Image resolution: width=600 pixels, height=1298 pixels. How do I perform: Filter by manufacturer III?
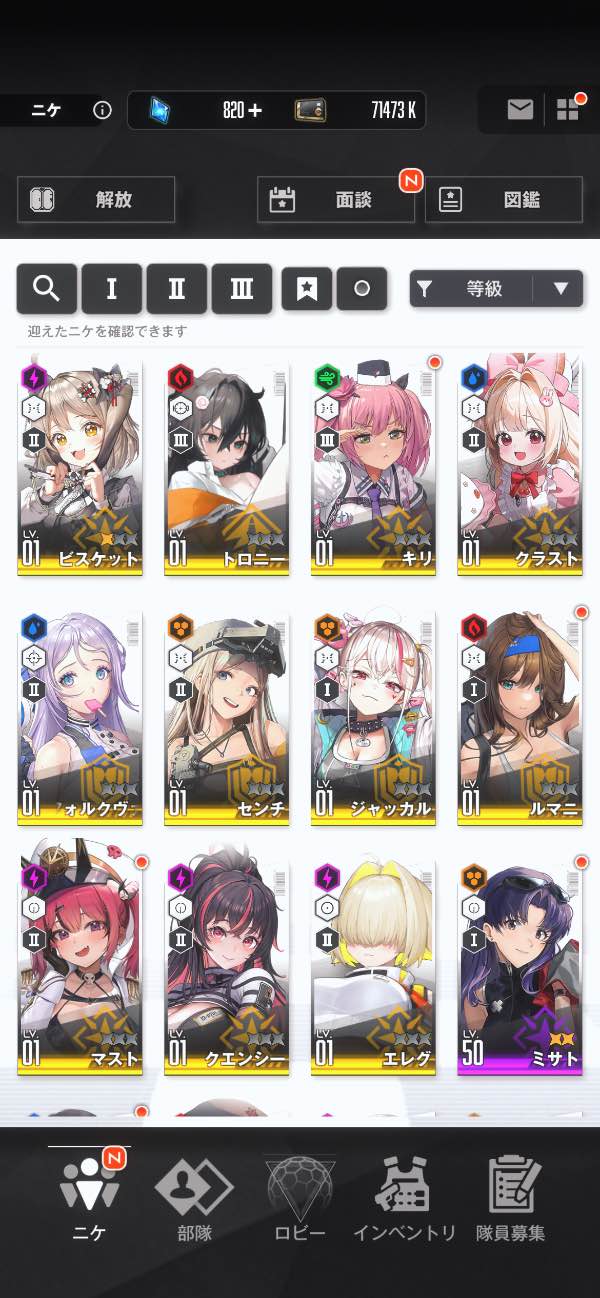pos(241,289)
